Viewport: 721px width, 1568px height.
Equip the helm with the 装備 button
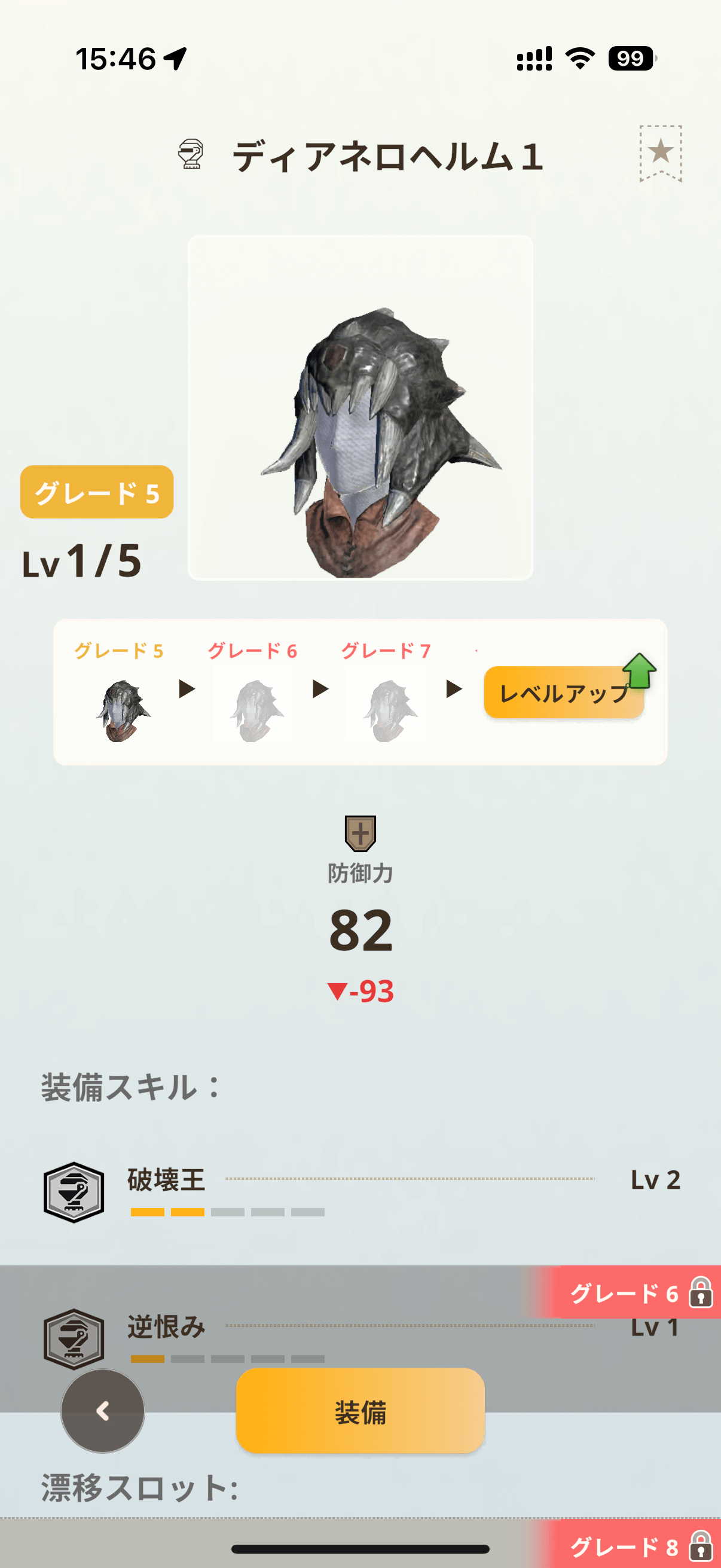pyautogui.click(x=360, y=1411)
